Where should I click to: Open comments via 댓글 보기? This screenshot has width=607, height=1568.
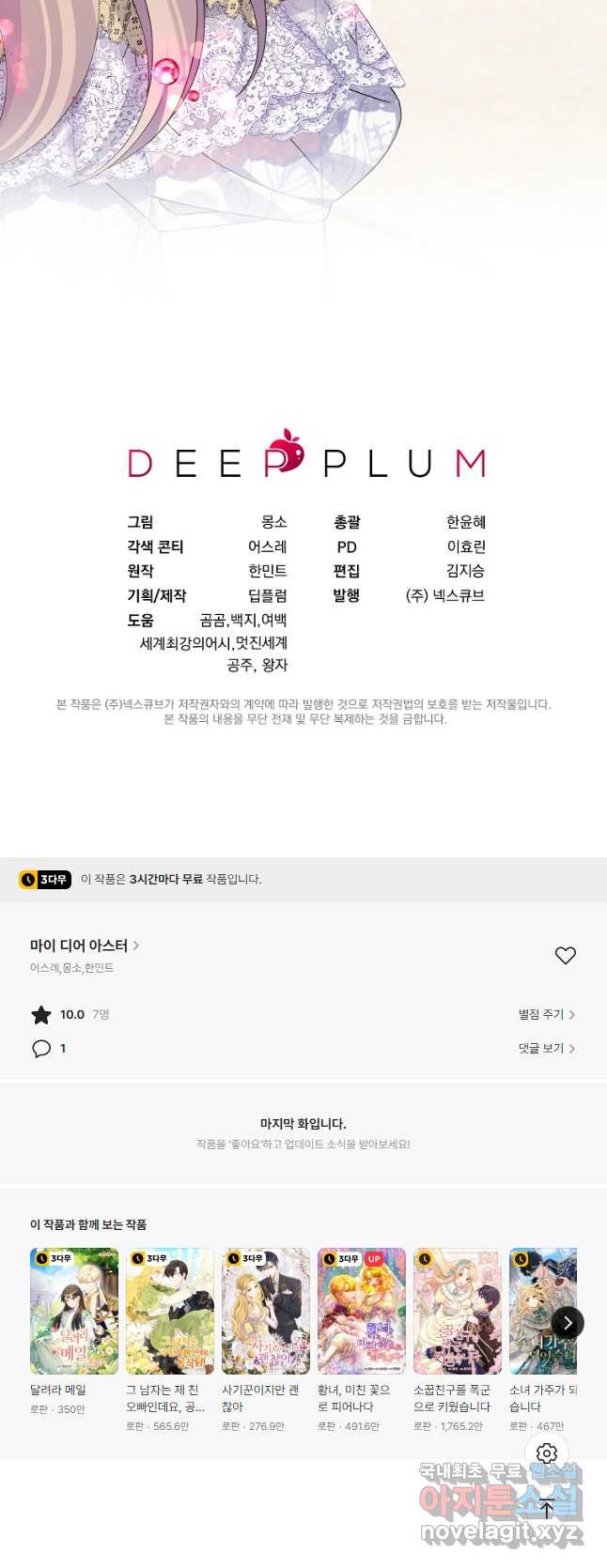tap(546, 1048)
